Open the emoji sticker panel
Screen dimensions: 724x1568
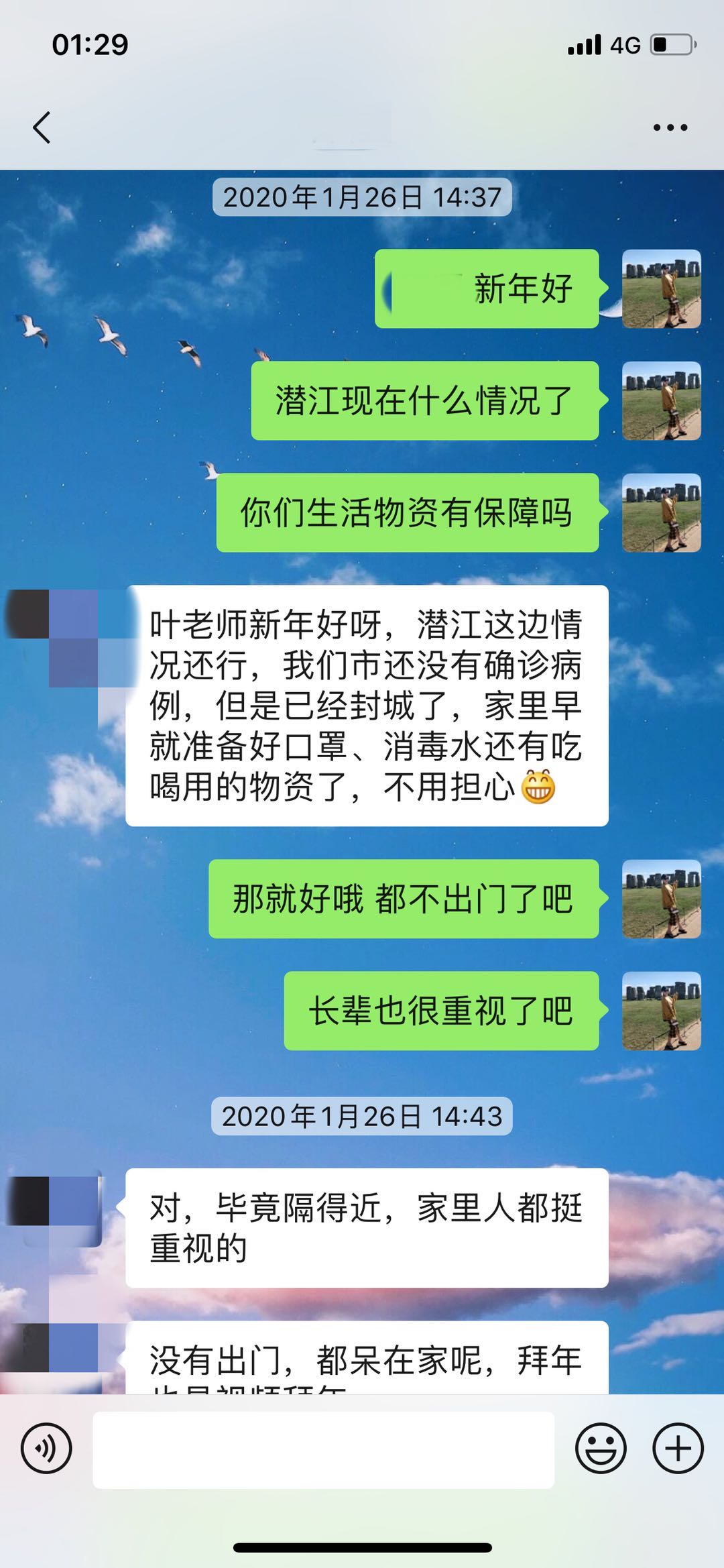(601, 1449)
